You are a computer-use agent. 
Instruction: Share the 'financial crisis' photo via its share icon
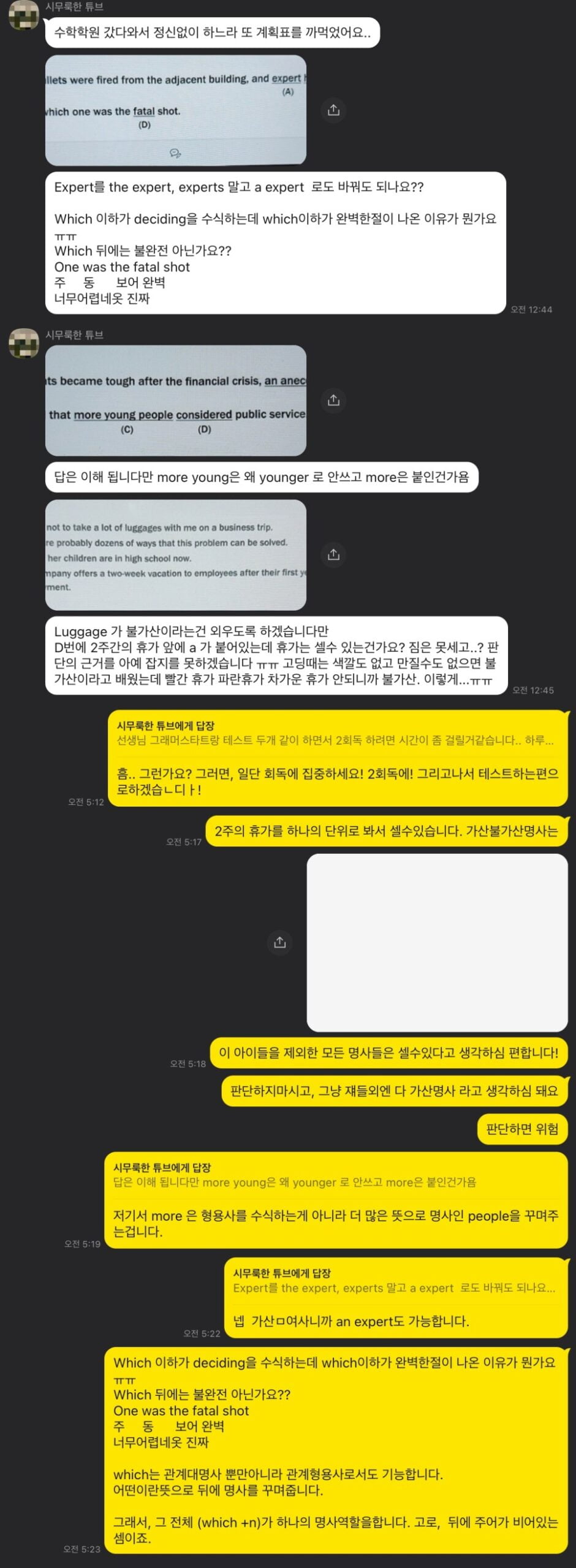pyautogui.click(x=333, y=400)
